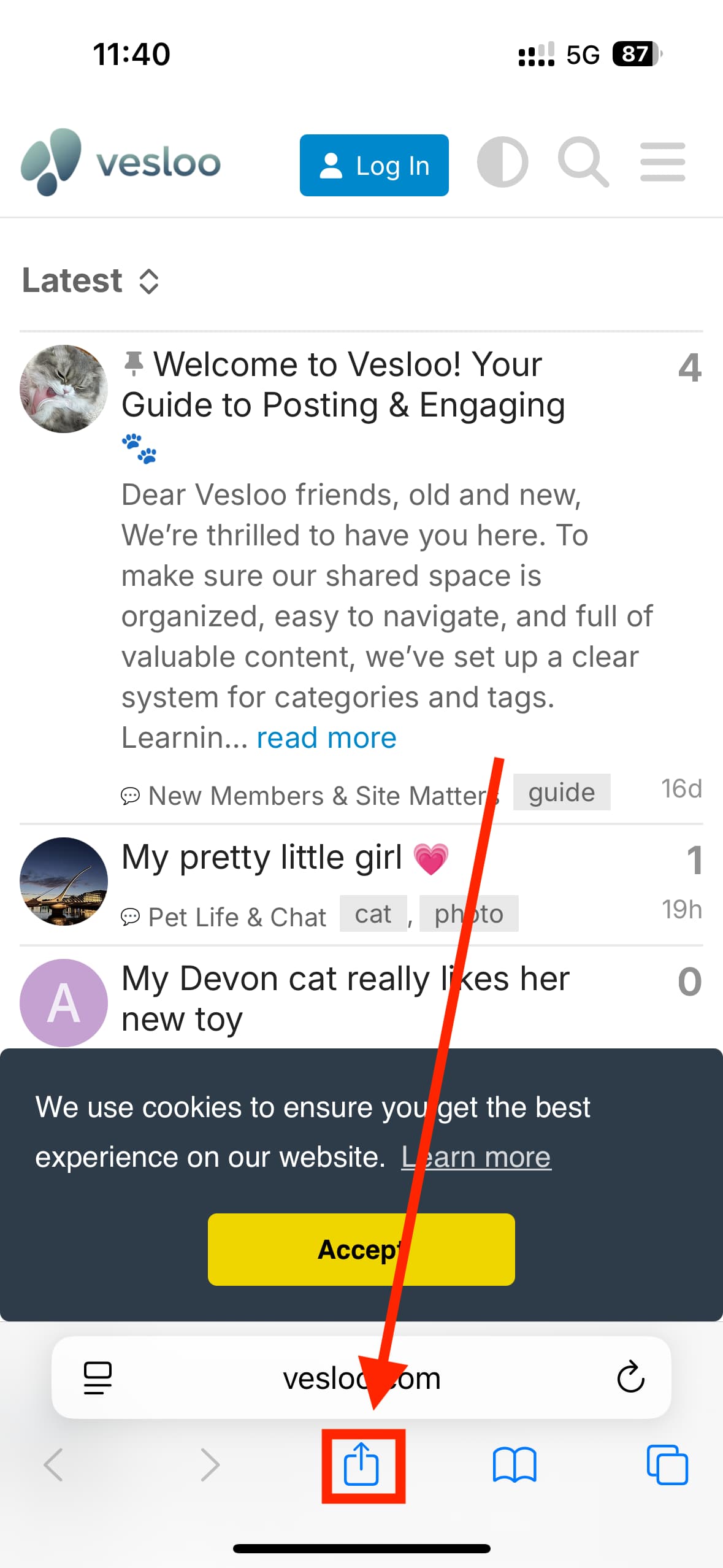The image size is (723, 1568).
Task: Open the hamburger menu
Action: (662, 163)
